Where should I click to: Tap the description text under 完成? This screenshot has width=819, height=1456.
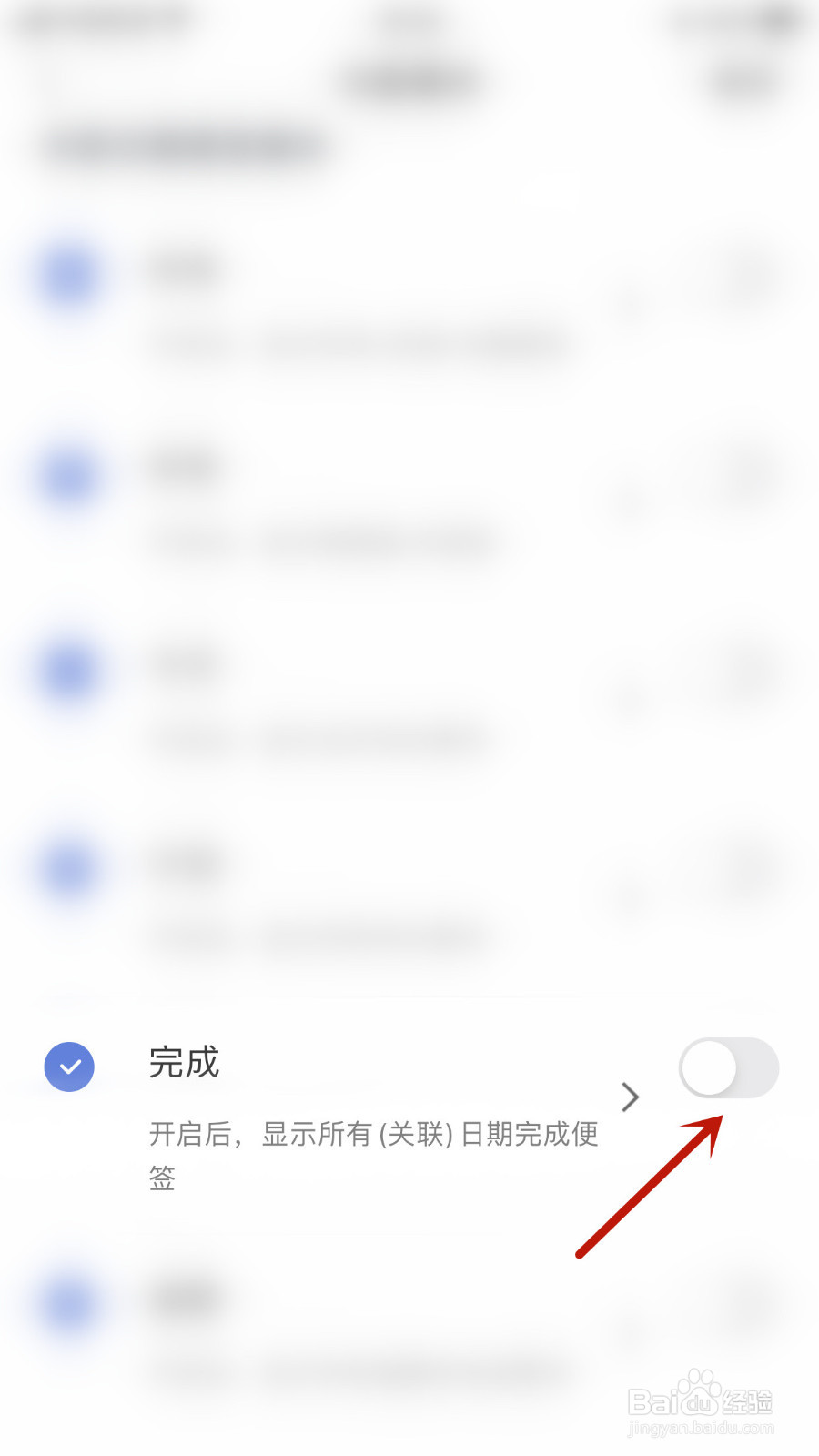pyautogui.click(x=373, y=1156)
